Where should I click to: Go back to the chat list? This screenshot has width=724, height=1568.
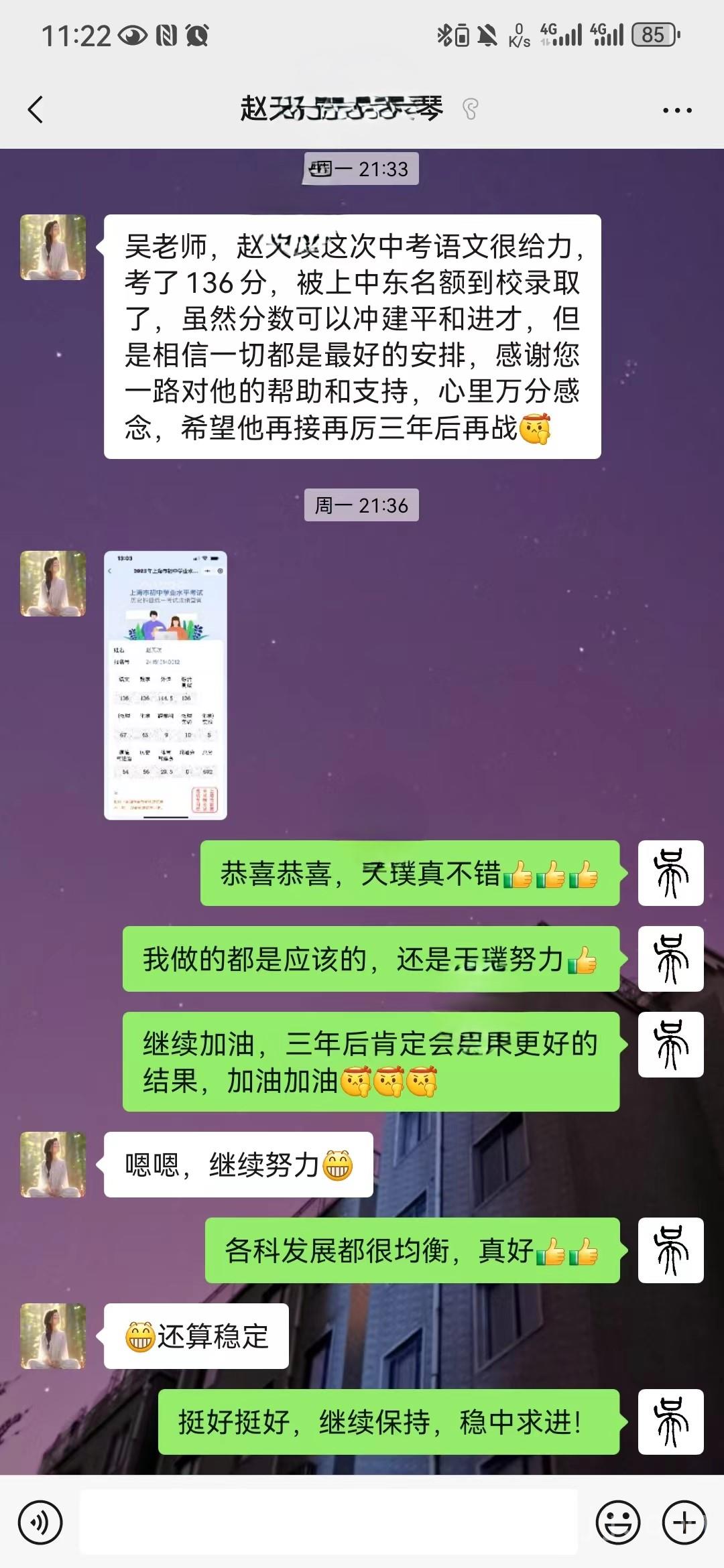[36, 109]
